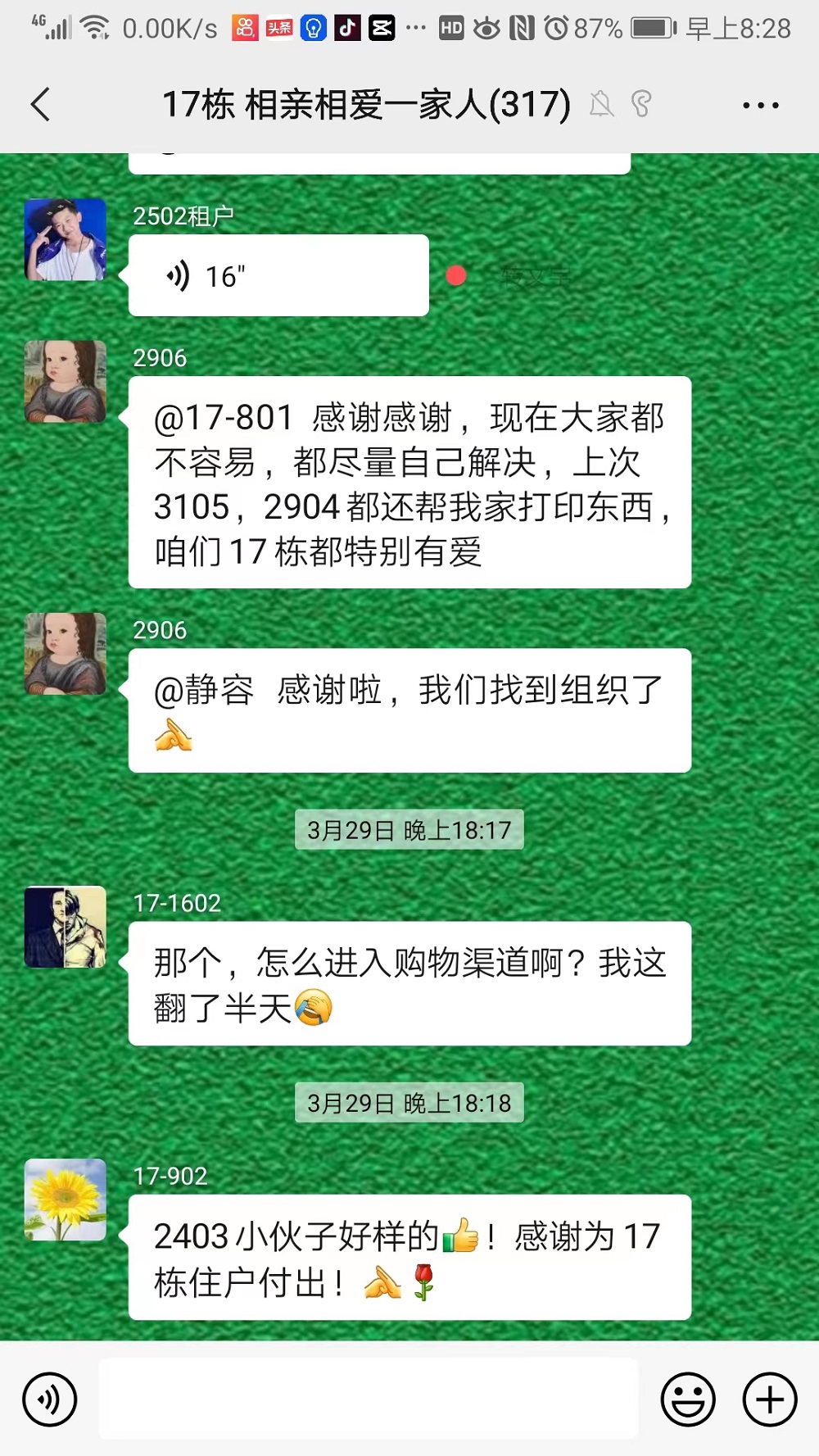Screen dimensions: 819x1456
Task: Switch to voice input mode
Action: point(50,1399)
